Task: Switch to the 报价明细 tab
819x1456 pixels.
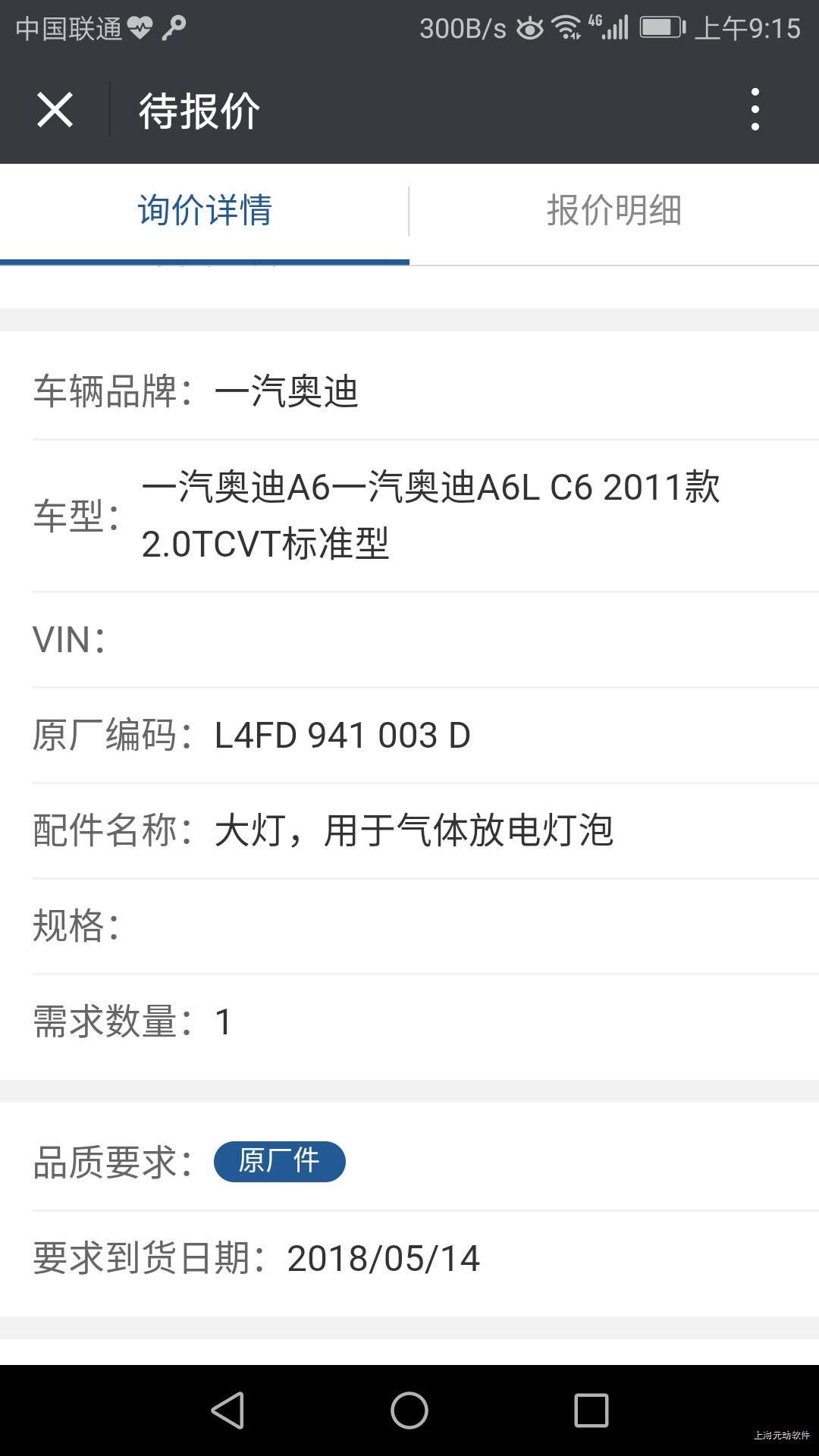Action: coord(614,211)
